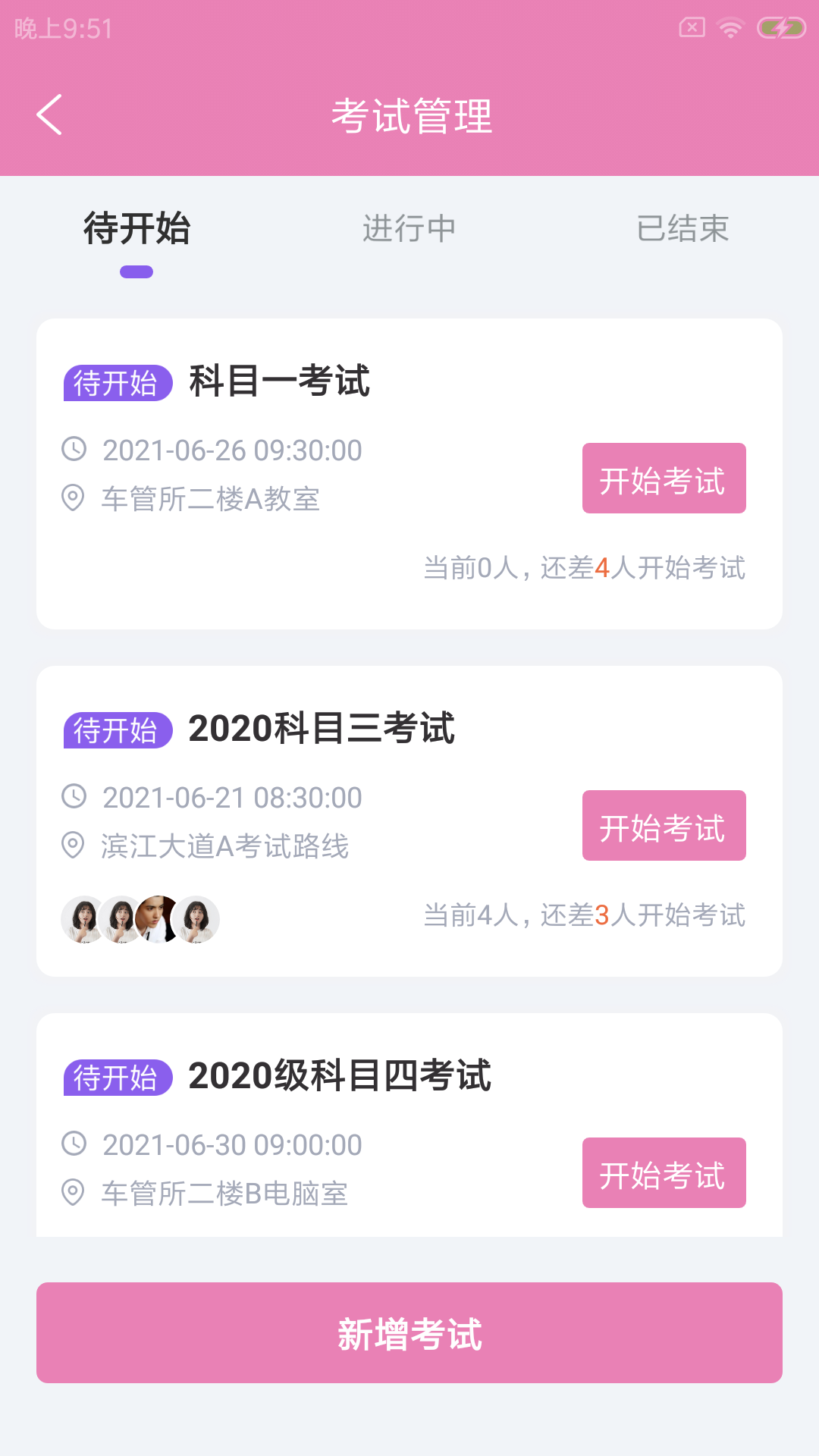The width and height of the screenshot is (819, 1456).
Task: Tap the 新增考试 button at bottom
Action: click(x=409, y=1332)
